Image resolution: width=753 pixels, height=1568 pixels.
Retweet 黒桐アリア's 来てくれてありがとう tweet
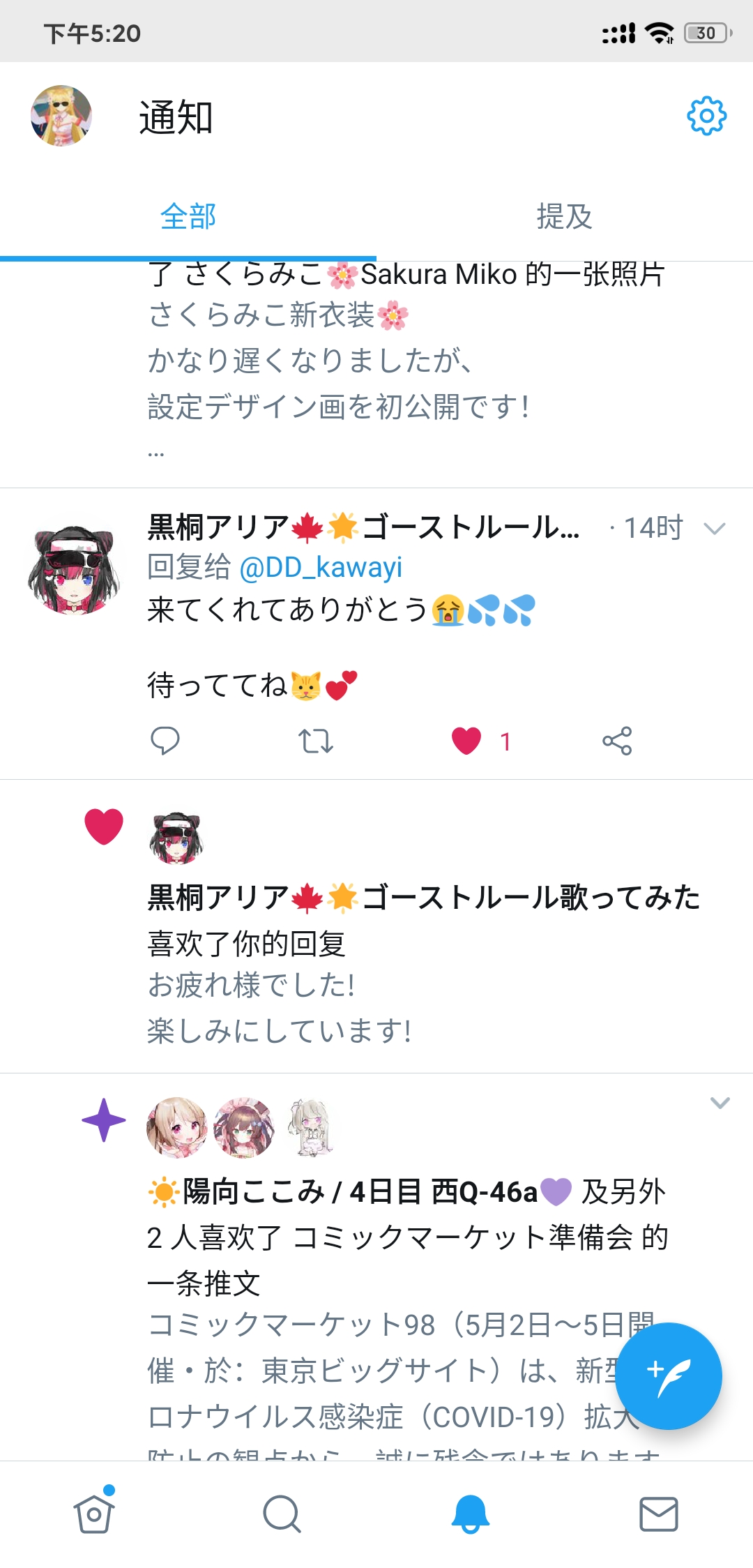pyautogui.click(x=316, y=741)
